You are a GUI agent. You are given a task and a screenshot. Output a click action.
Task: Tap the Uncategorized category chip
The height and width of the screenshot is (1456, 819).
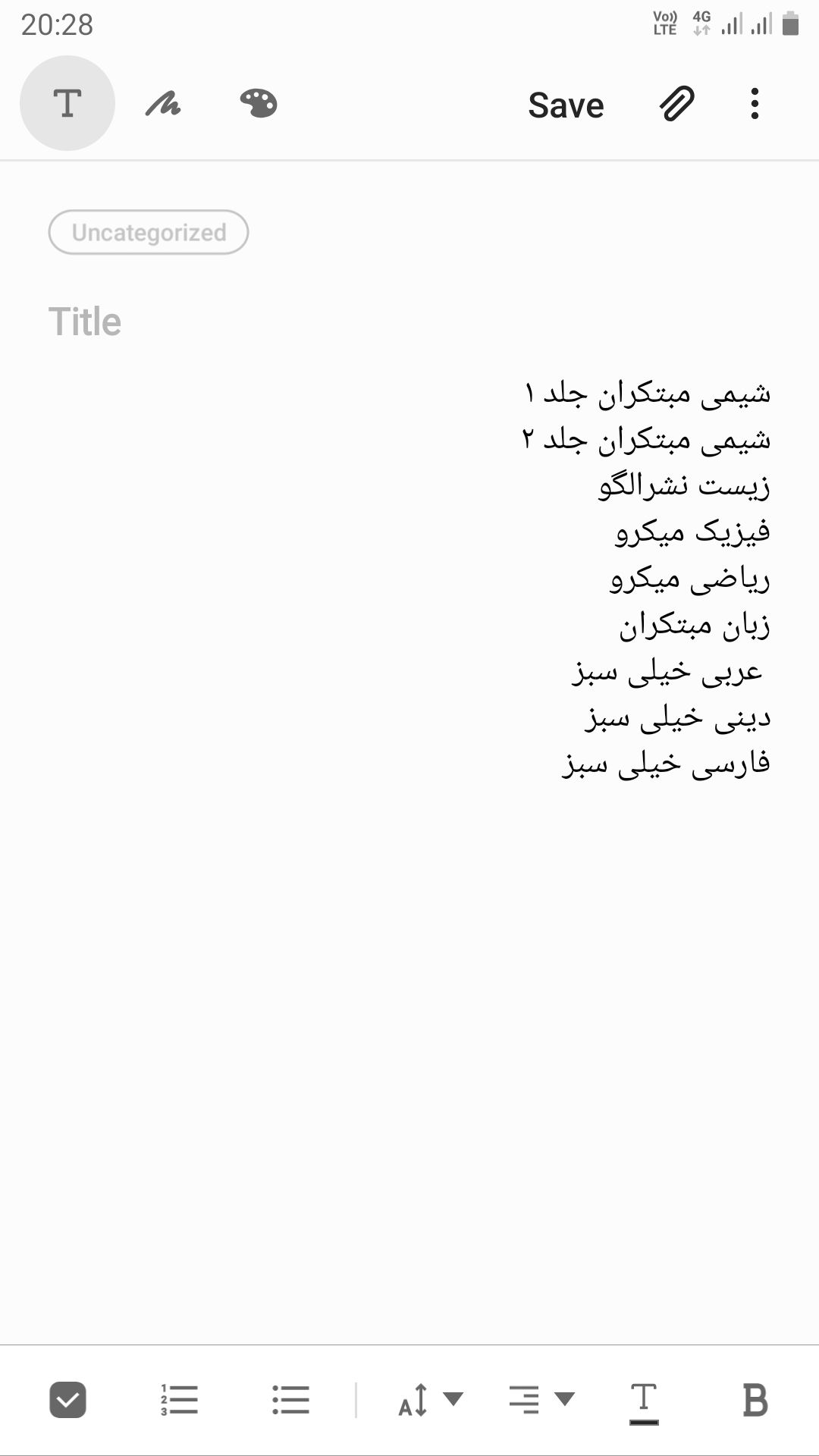pyautogui.click(x=149, y=232)
